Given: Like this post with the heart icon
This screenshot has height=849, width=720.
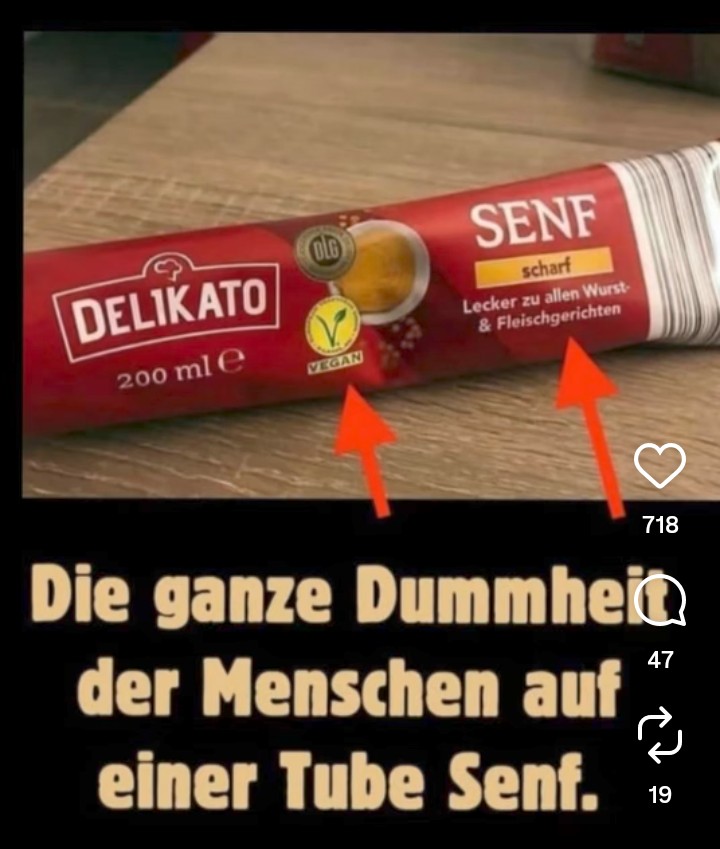Looking at the screenshot, I should (x=660, y=466).
